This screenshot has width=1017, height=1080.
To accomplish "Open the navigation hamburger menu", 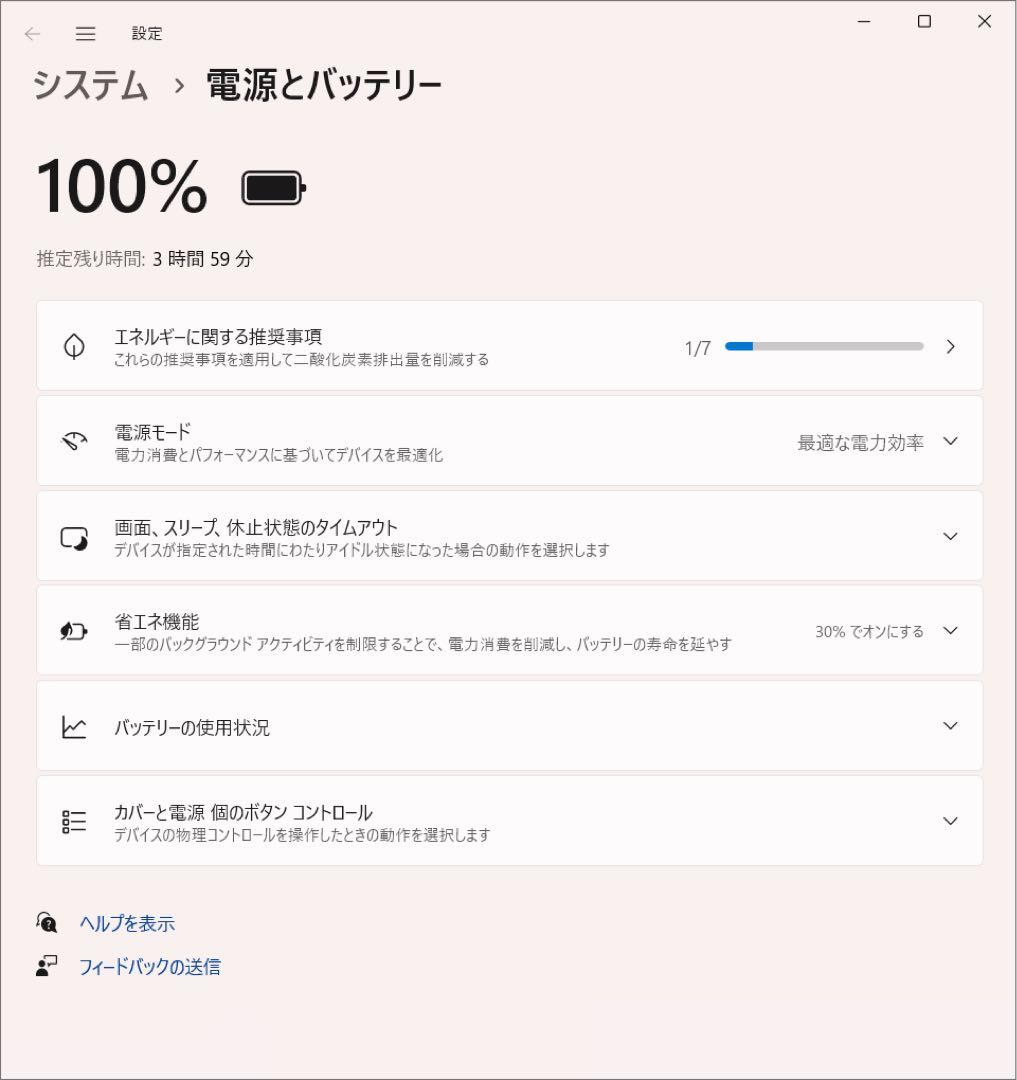I will [85, 33].
